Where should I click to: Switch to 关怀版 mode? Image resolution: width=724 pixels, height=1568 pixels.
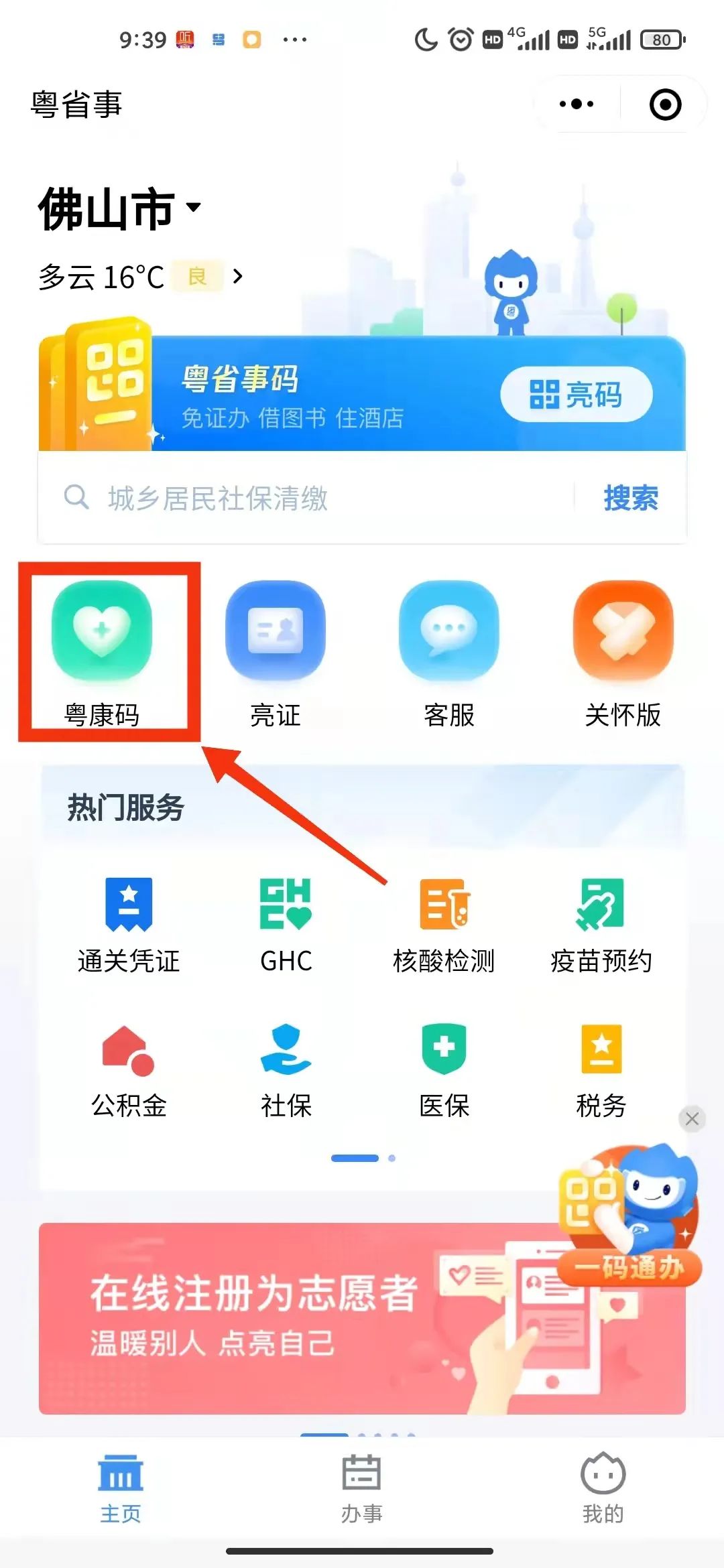tap(623, 651)
